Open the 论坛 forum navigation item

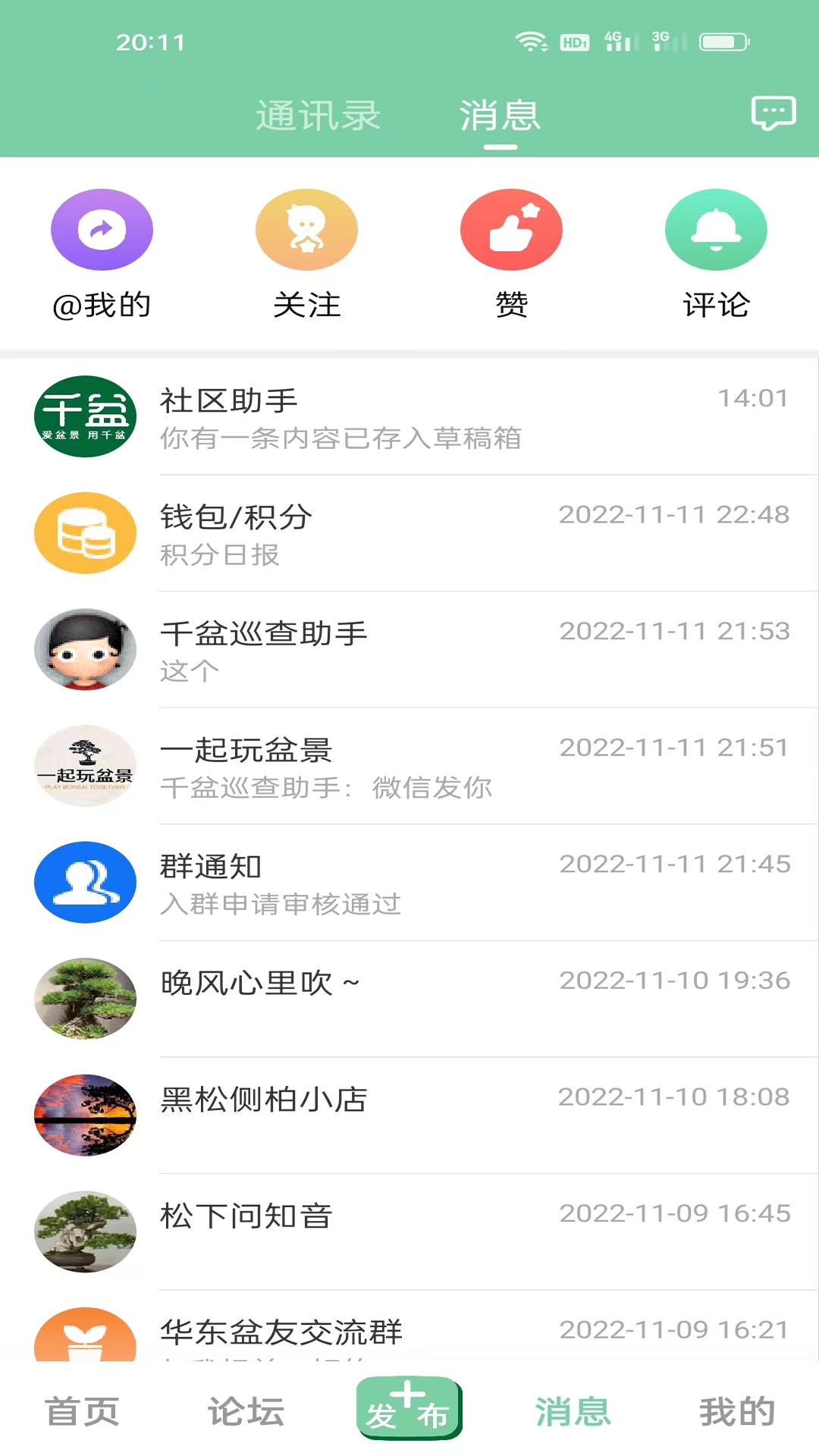(x=245, y=1410)
